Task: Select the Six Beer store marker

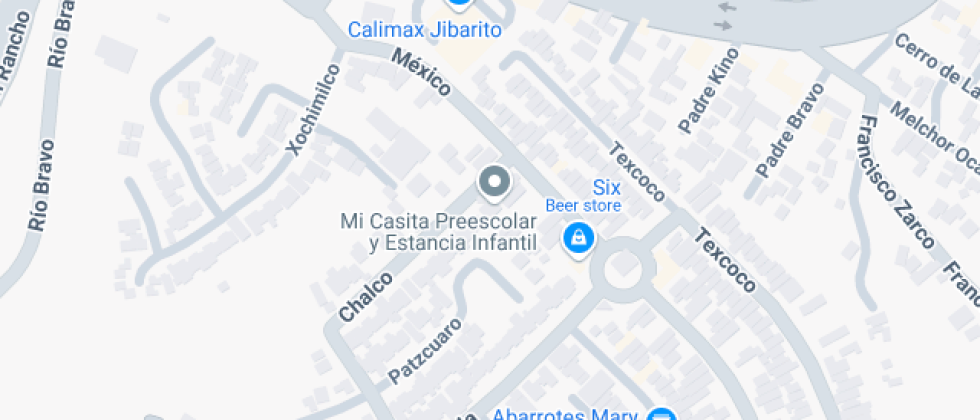Action: 578,238
